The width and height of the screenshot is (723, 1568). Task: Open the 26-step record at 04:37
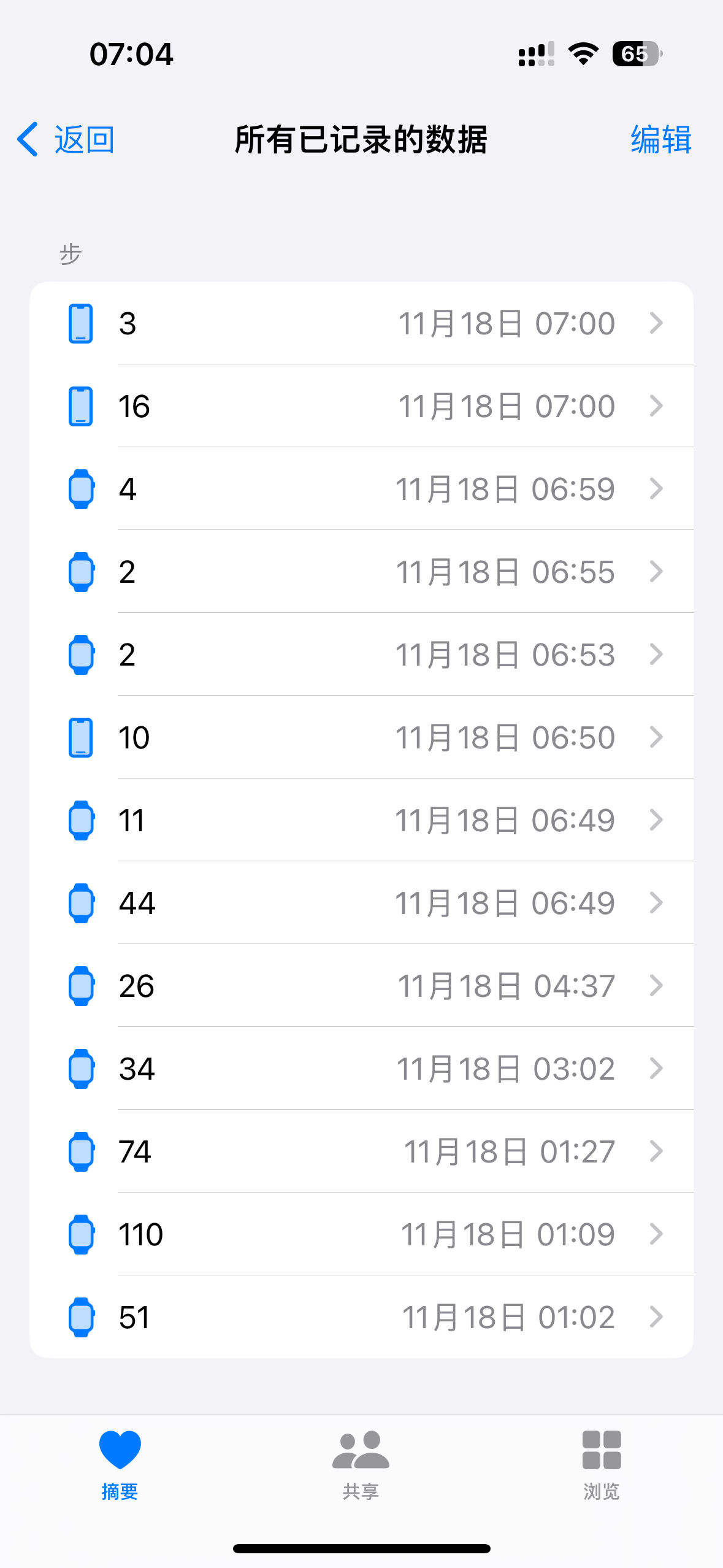[361, 986]
